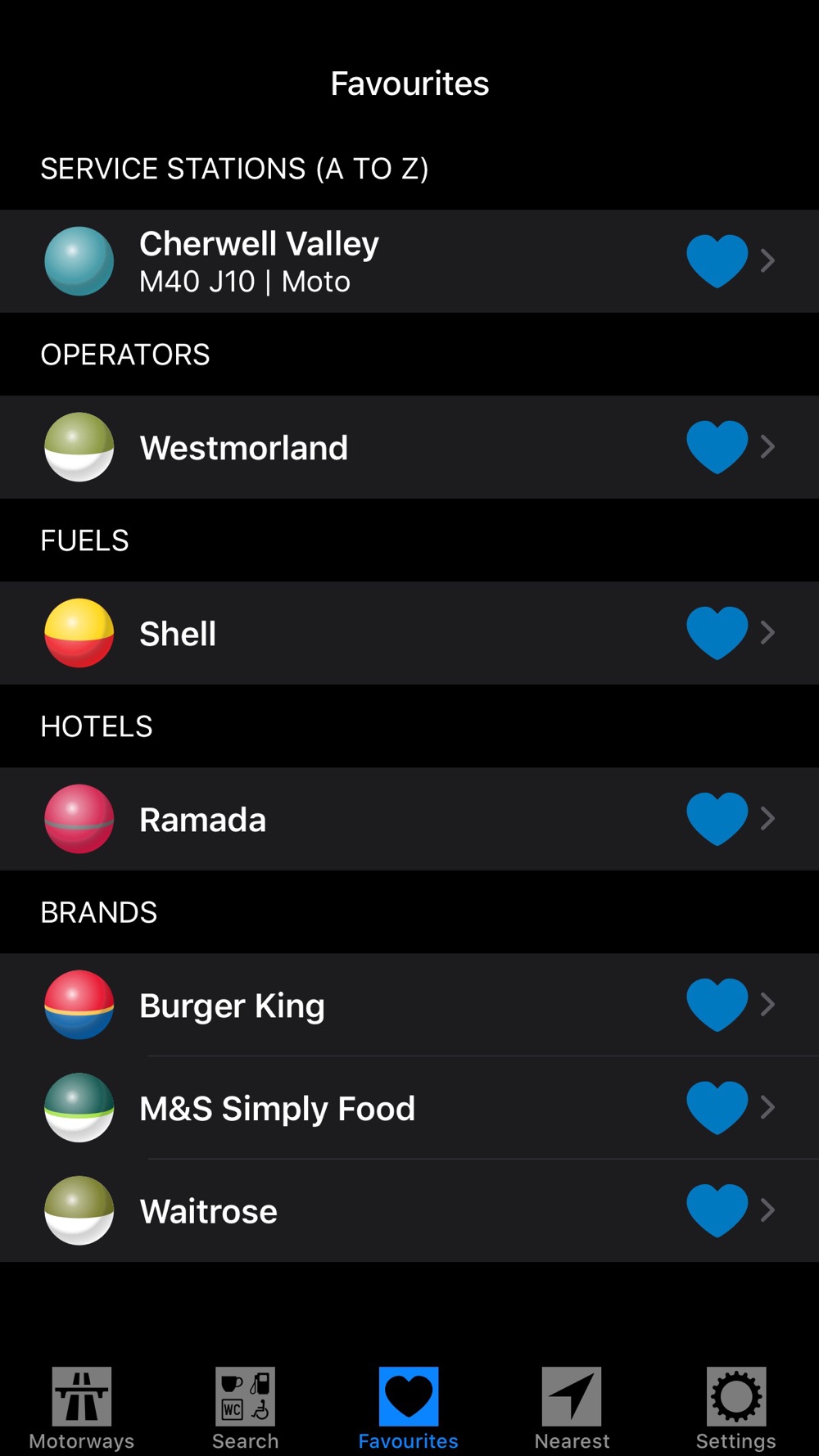Go to the Search tab
The height and width of the screenshot is (1456, 819).
(x=245, y=1409)
